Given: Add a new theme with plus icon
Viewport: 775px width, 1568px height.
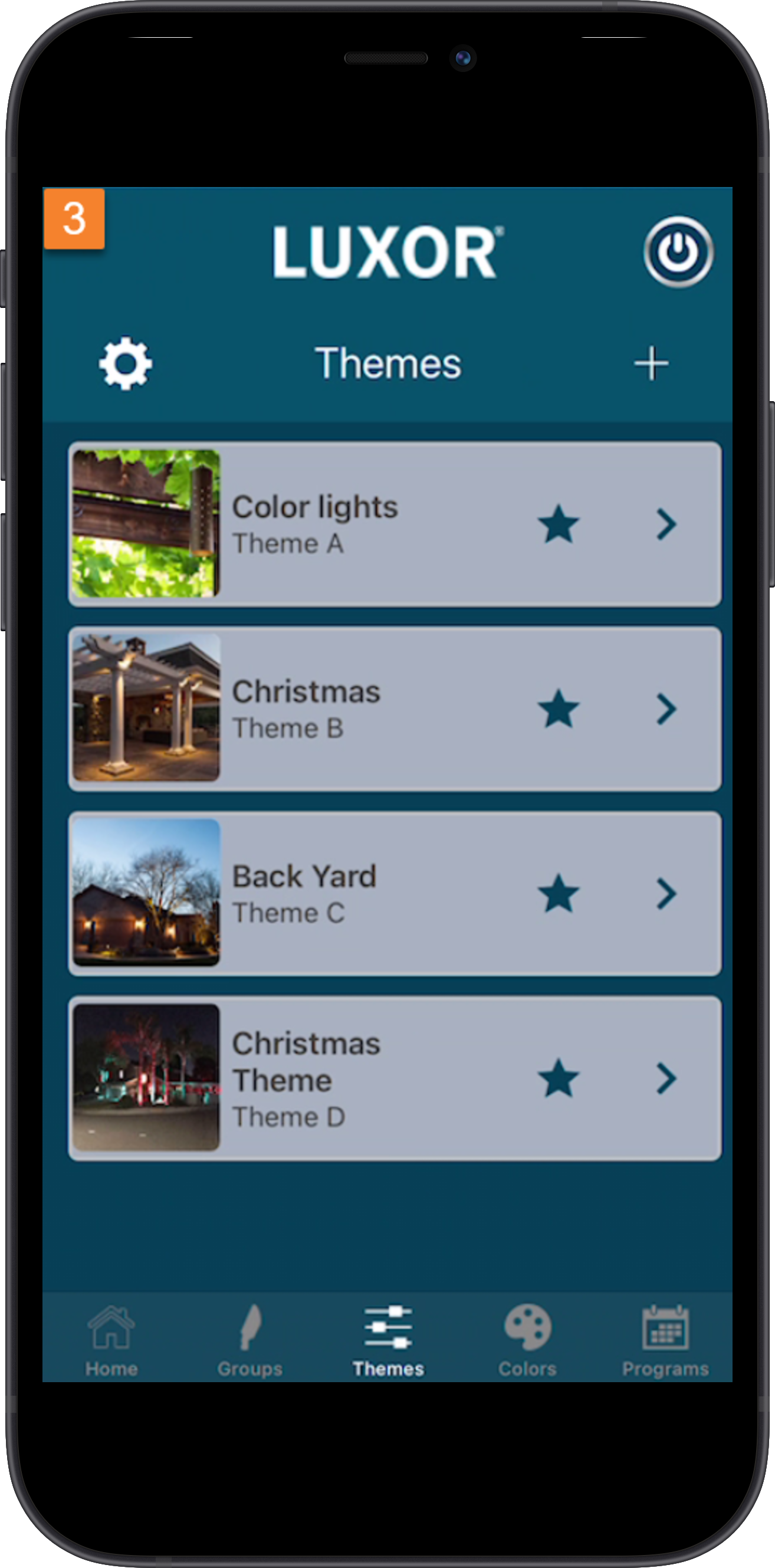Looking at the screenshot, I should click(651, 363).
